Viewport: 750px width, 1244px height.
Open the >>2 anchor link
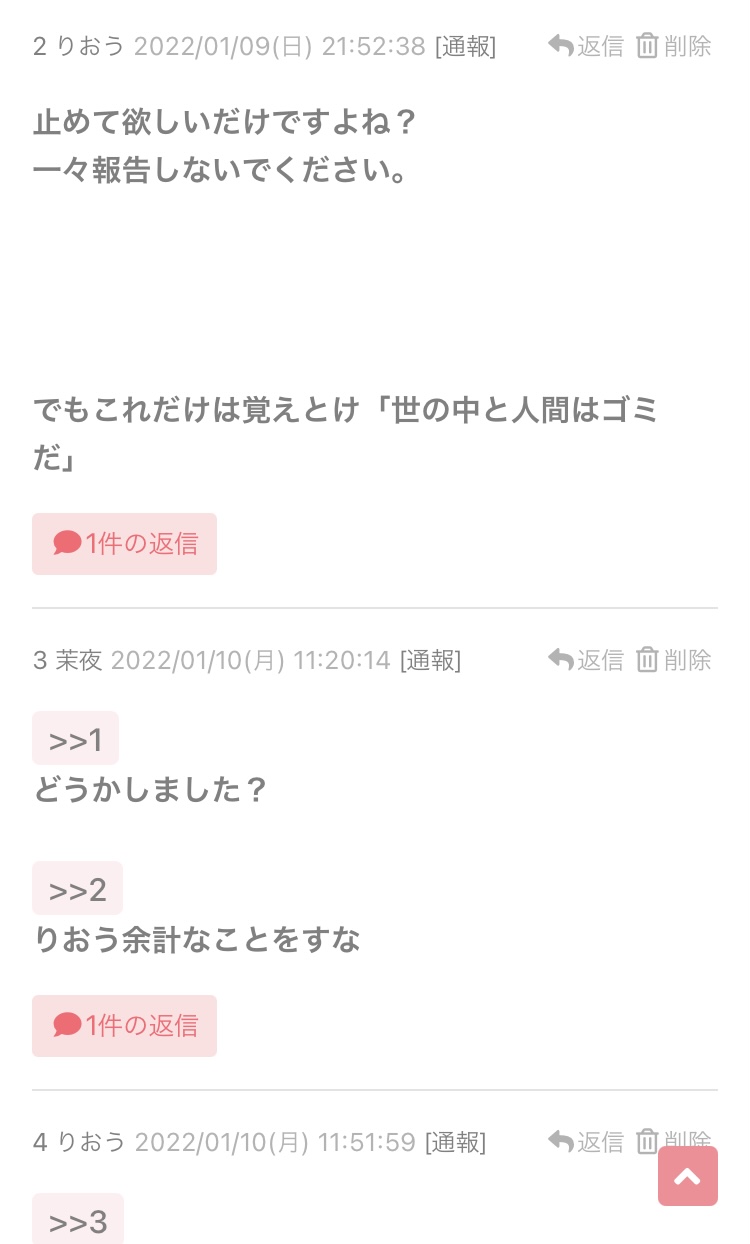[x=77, y=889]
